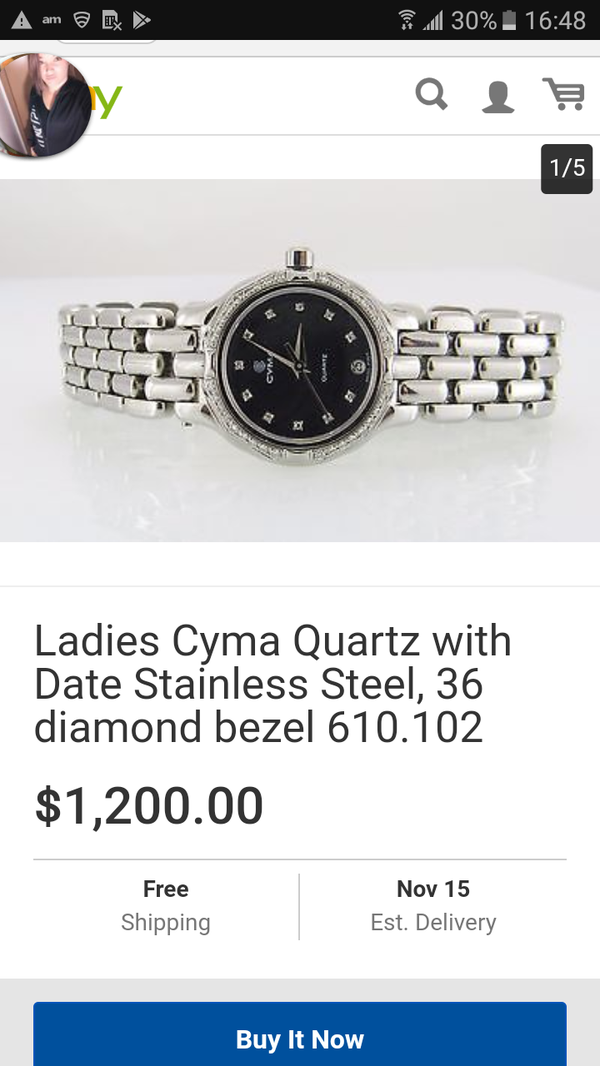Open the account profile icon
The height and width of the screenshot is (1066, 600).
click(x=497, y=96)
